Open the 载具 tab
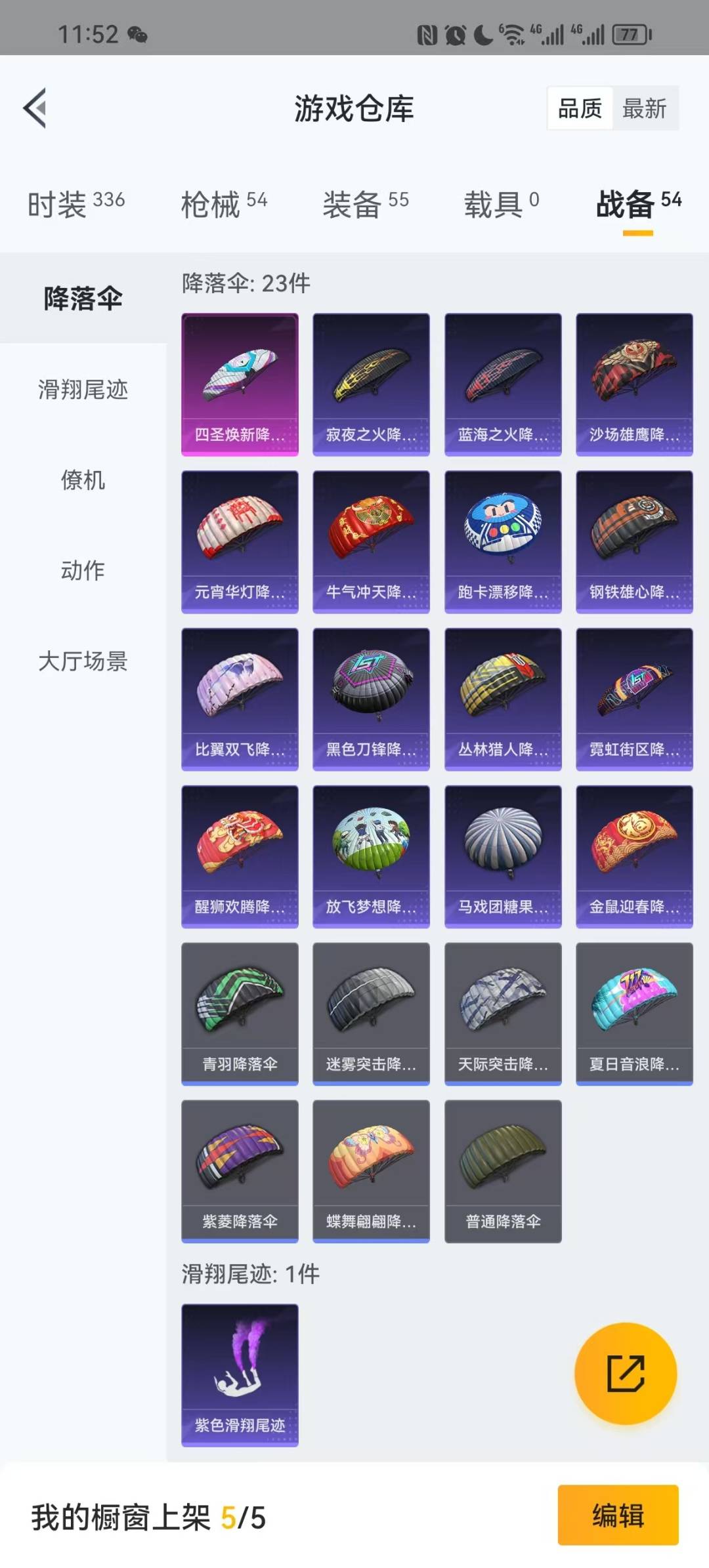Viewport: 709px width, 1568px height. [x=502, y=204]
